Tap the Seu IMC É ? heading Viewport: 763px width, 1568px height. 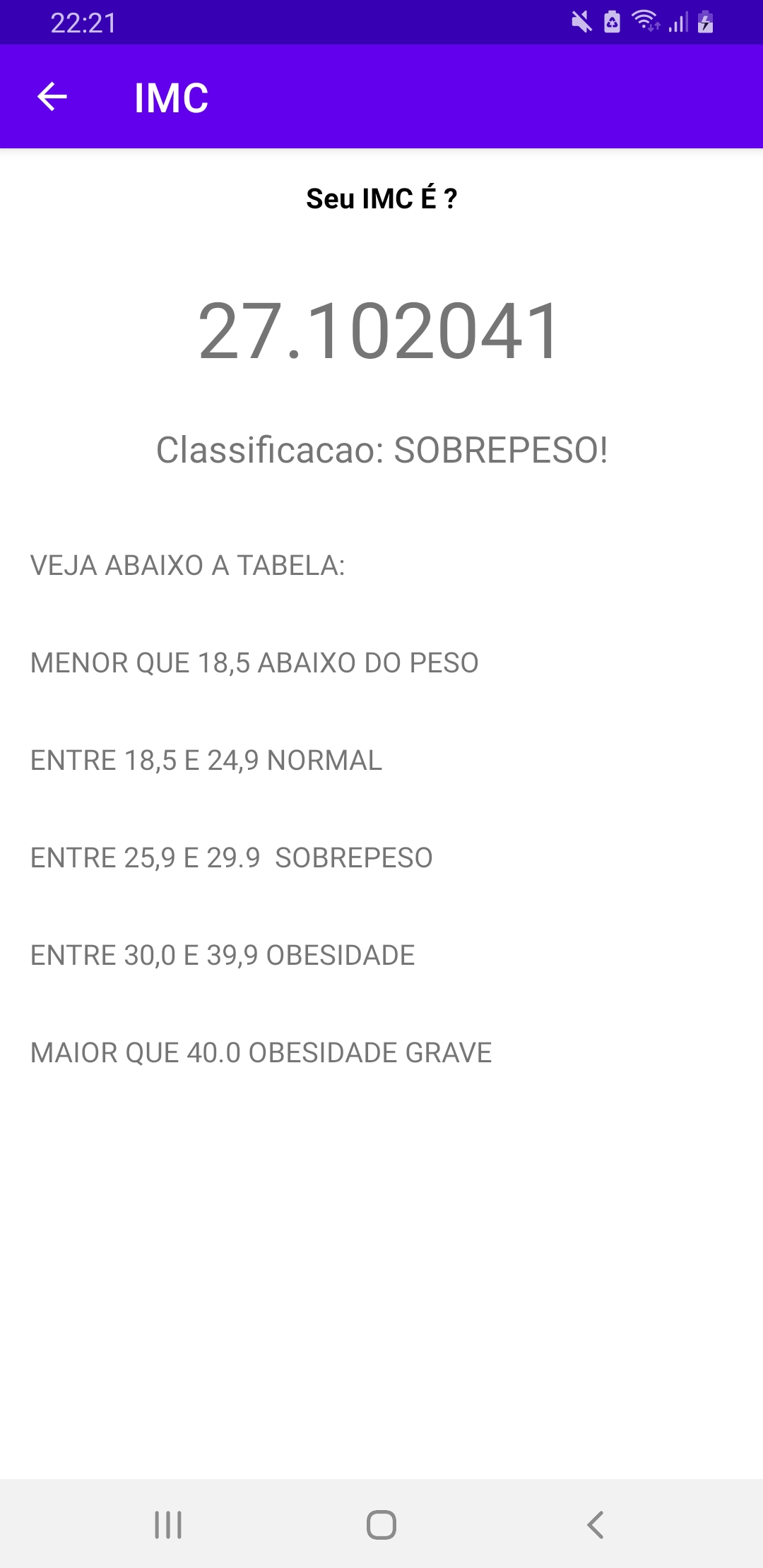(381, 198)
